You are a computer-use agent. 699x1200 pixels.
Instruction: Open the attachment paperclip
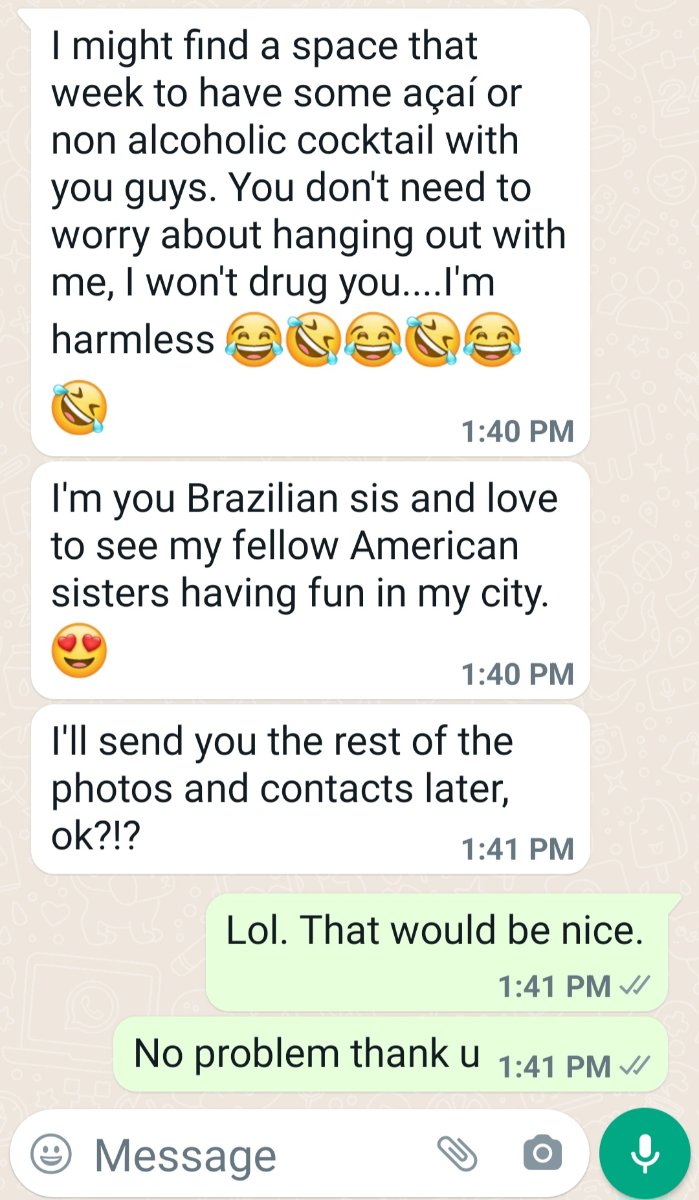(457, 1154)
